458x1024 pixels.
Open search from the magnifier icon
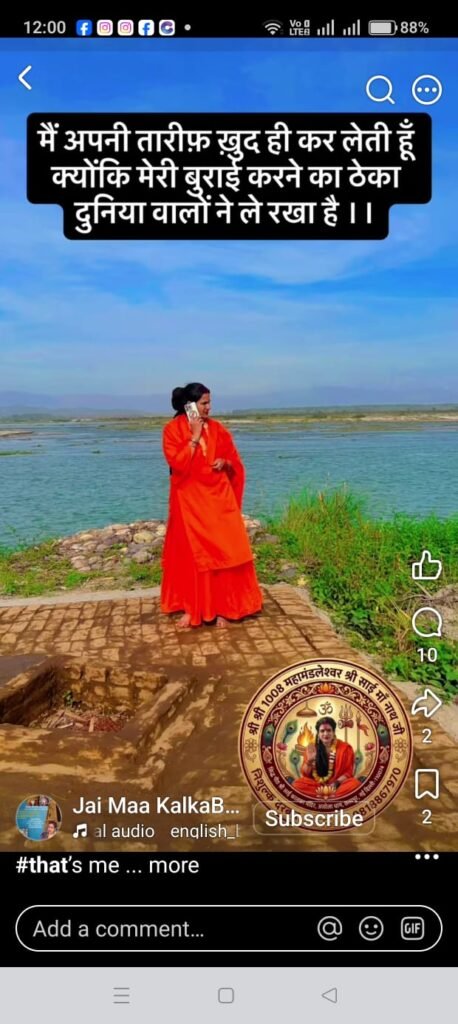coord(380,90)
